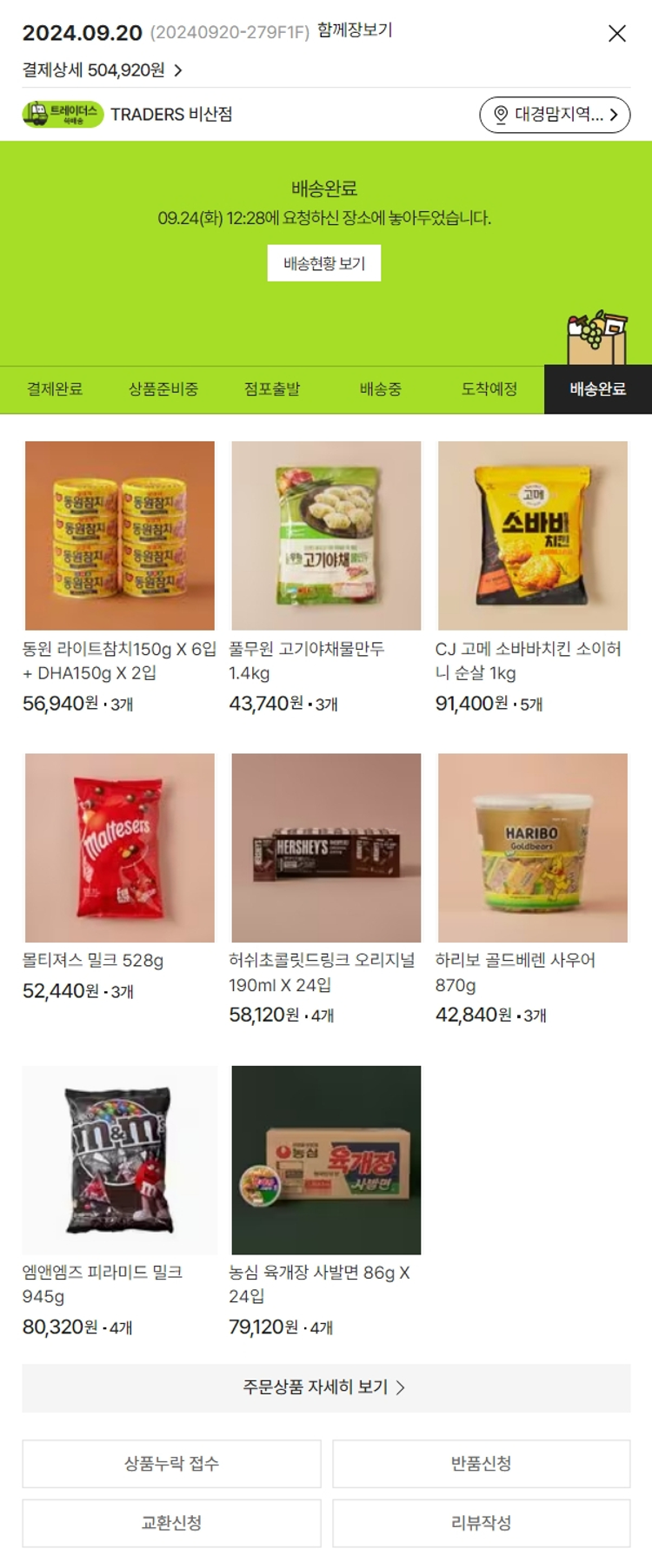Open 결제상세 504,920원 payment details
Image resolution: width=652 pixels, height=1568 pixels.
[x=102, y=70]
